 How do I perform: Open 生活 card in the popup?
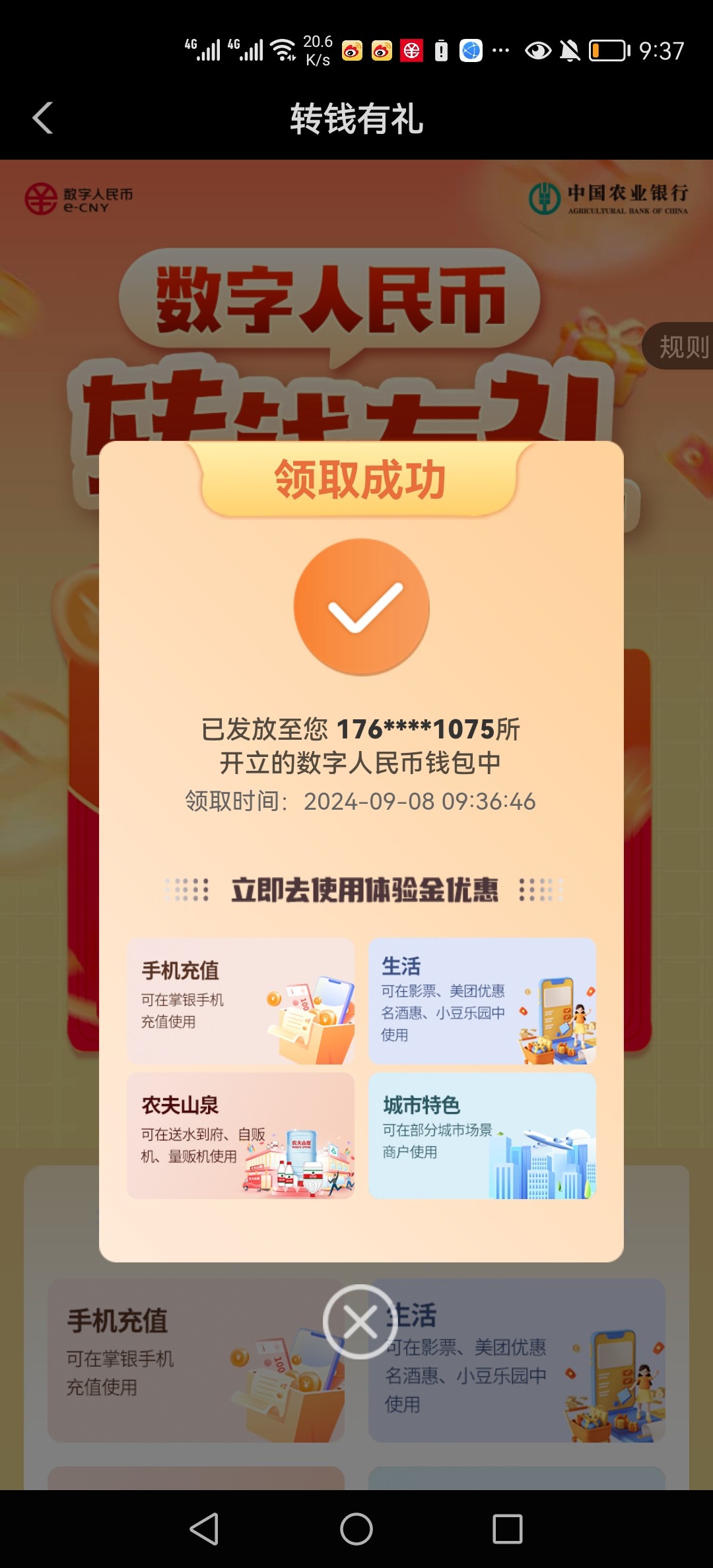point(482,1000)
